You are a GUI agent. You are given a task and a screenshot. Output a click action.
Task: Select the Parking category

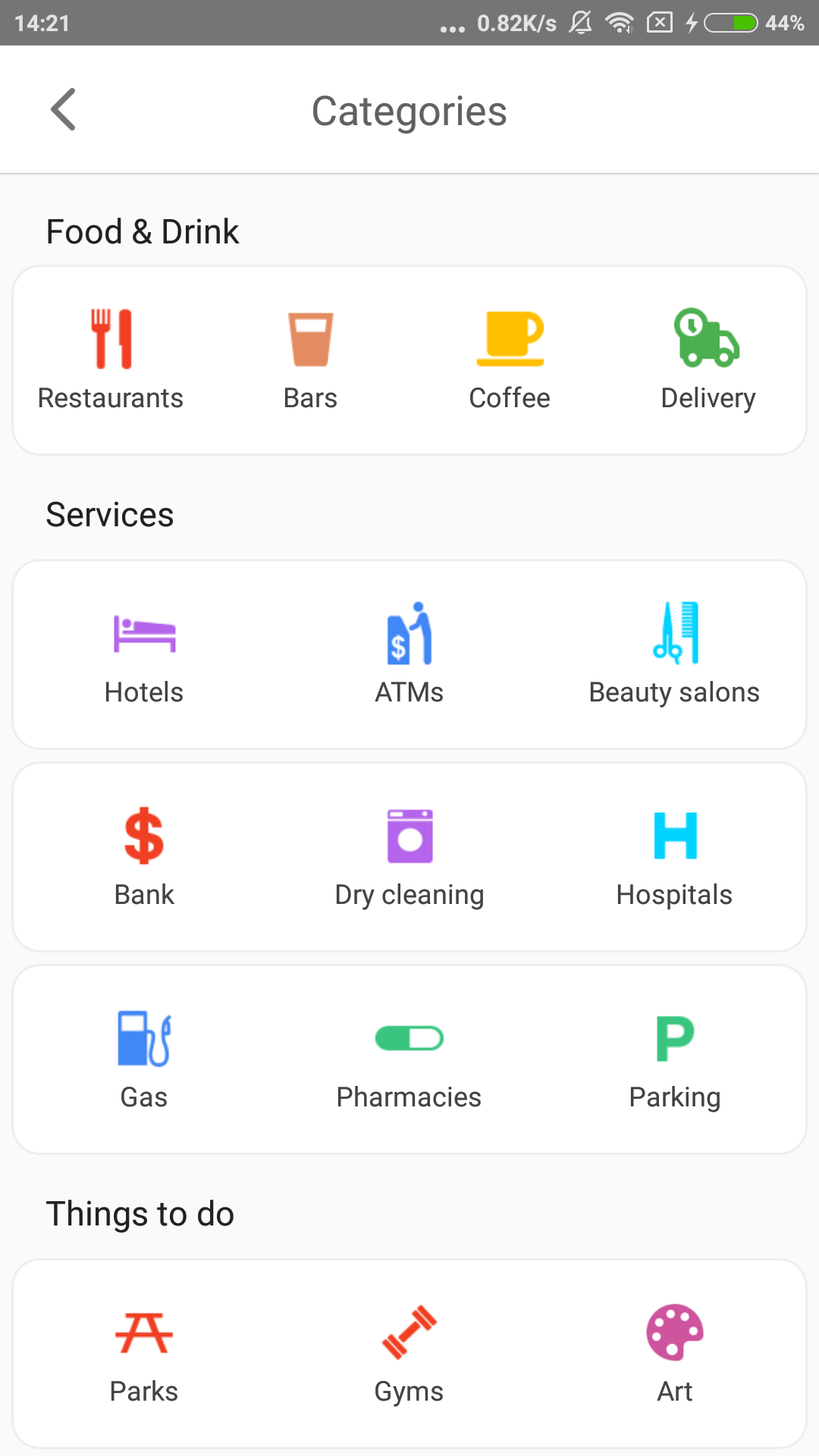tap(674, 1059)
